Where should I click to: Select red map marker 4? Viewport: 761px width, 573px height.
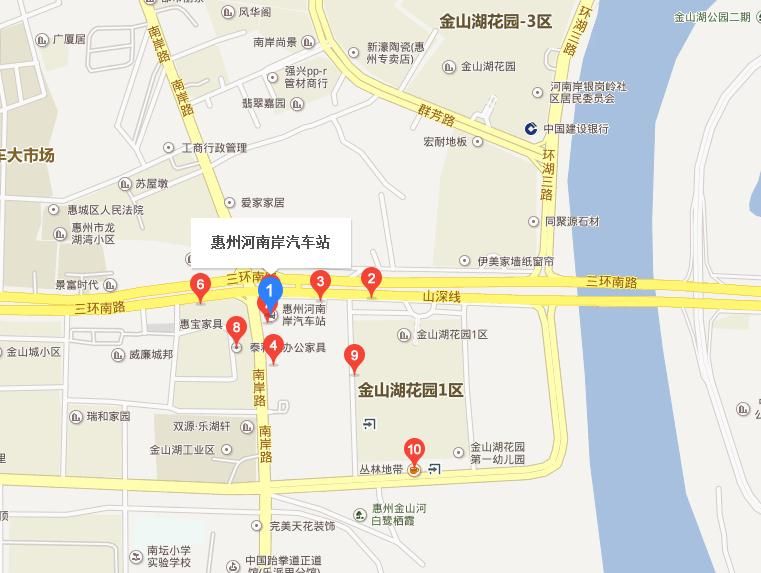click(274, 347)
